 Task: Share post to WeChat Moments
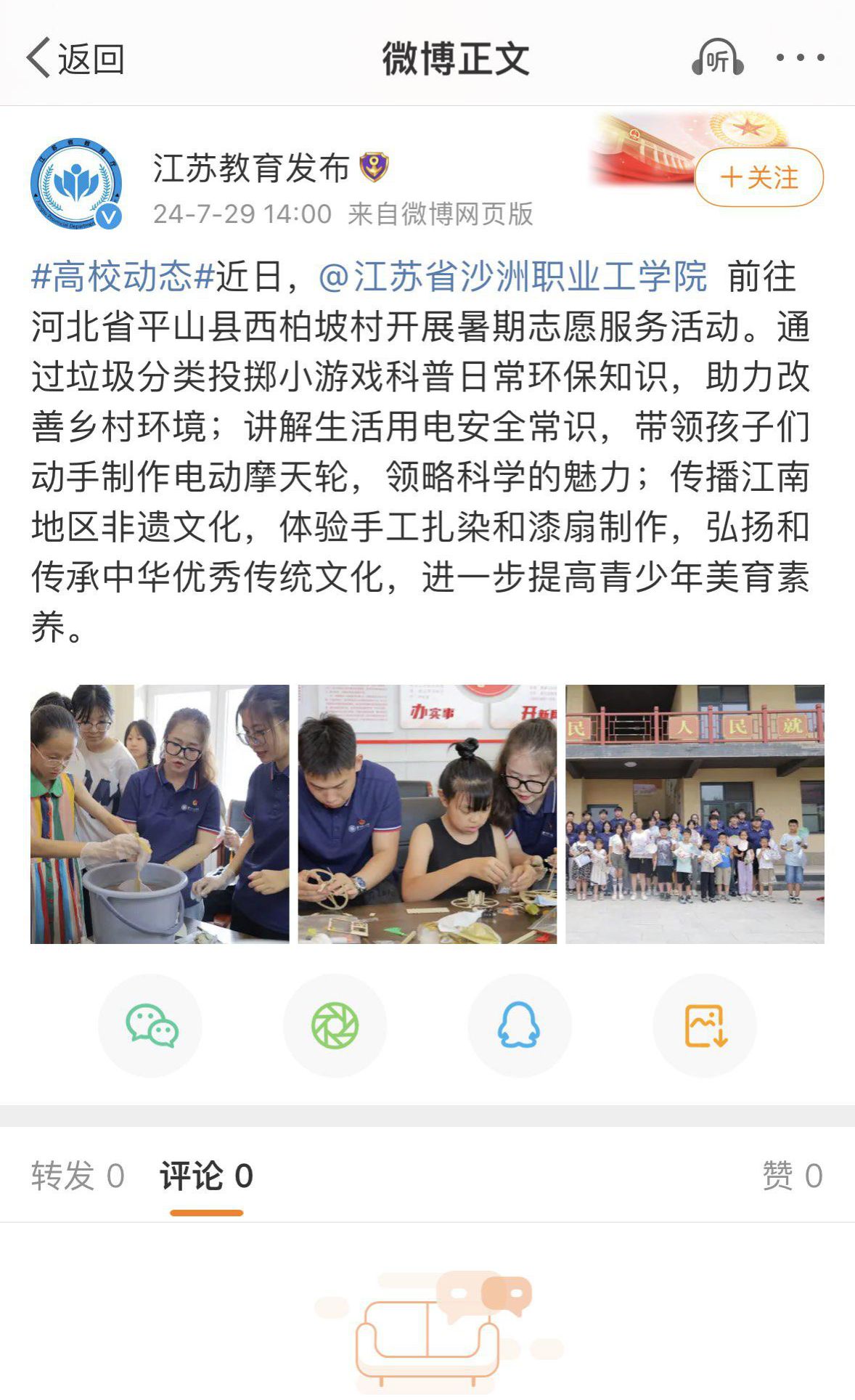click(x=335, y=1025)
